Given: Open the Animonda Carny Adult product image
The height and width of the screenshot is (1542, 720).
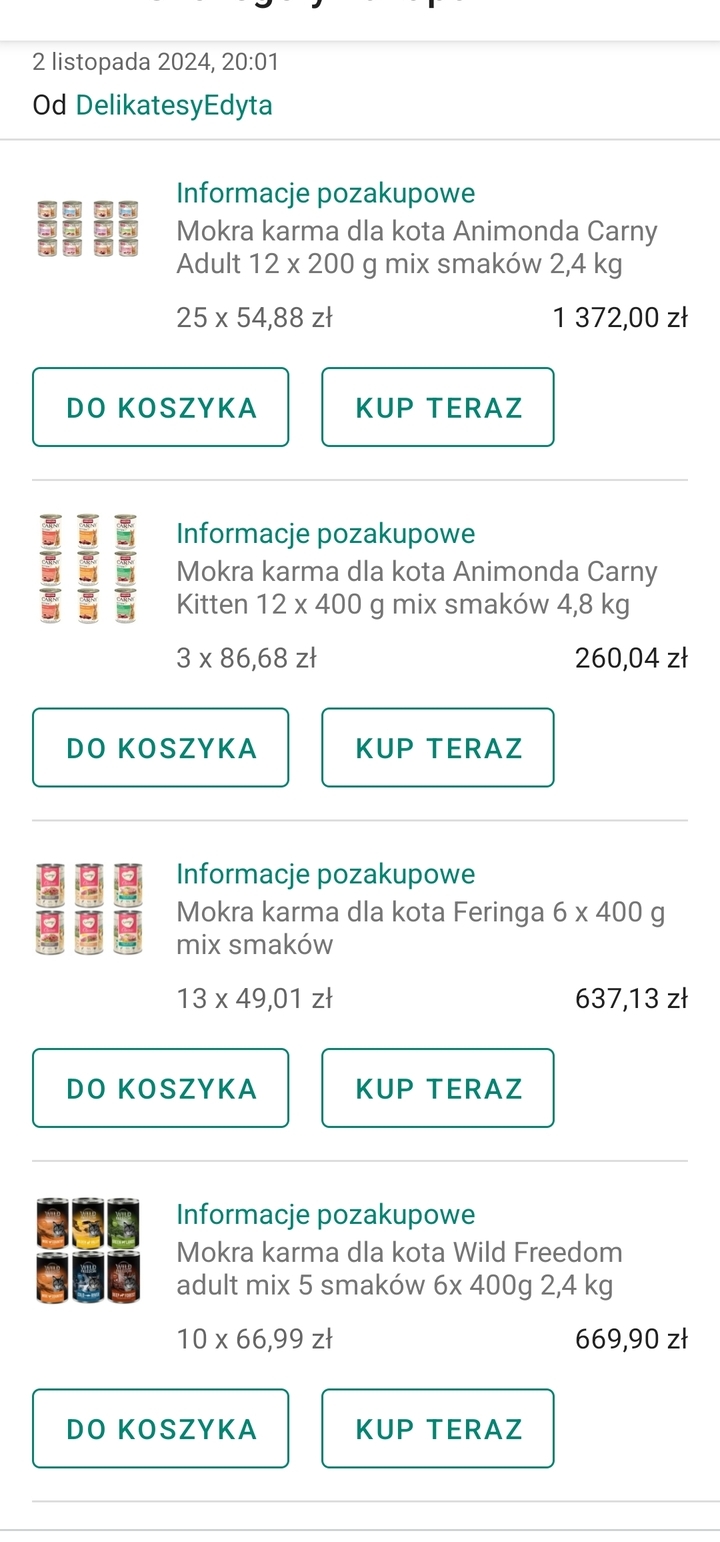Looking at the screenshot, I should [88, 229].
